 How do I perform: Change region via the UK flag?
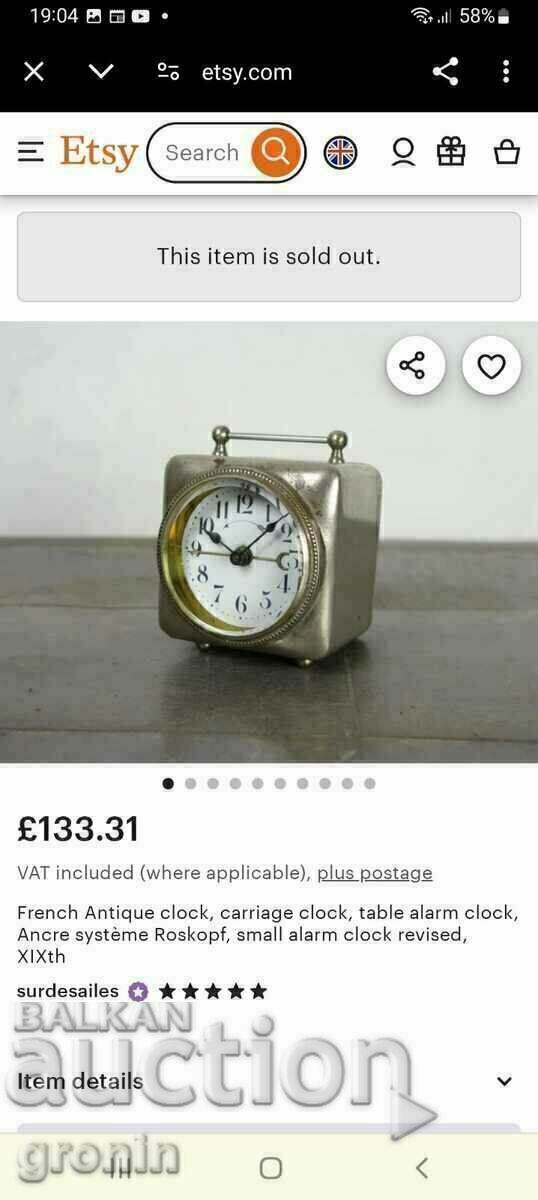pos(341,152)
